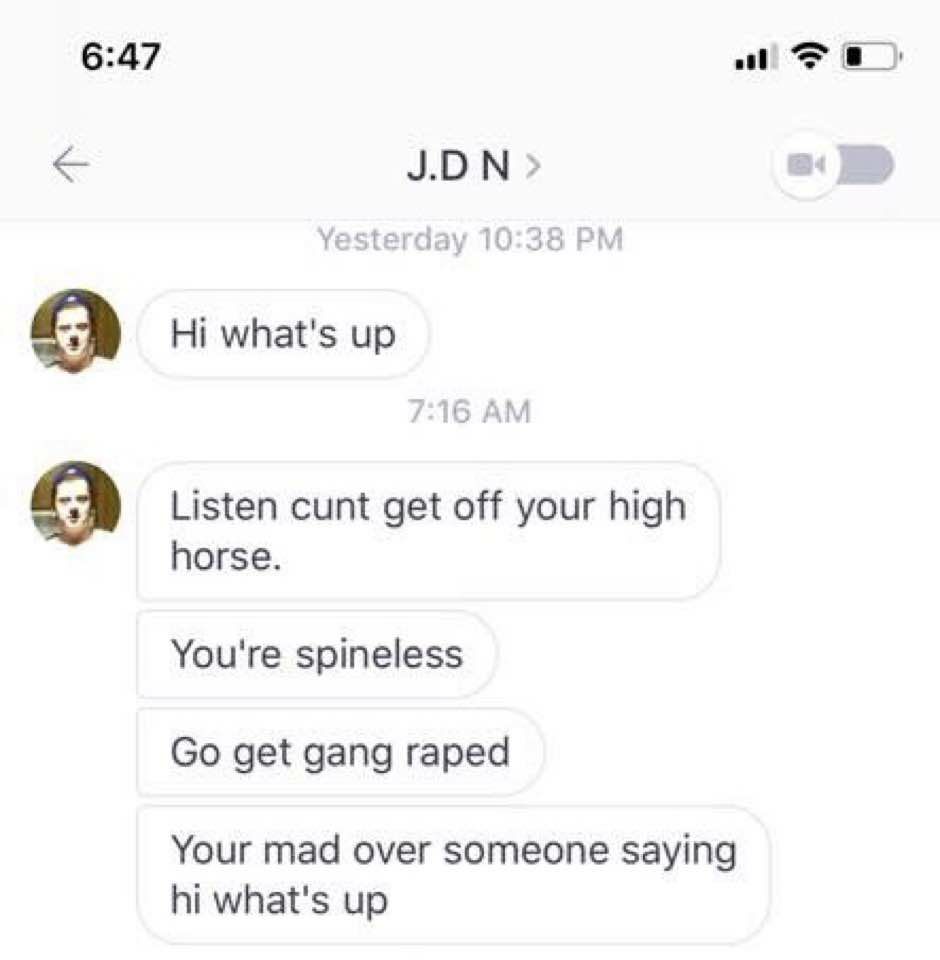Toggle the video chat switch

834,167
